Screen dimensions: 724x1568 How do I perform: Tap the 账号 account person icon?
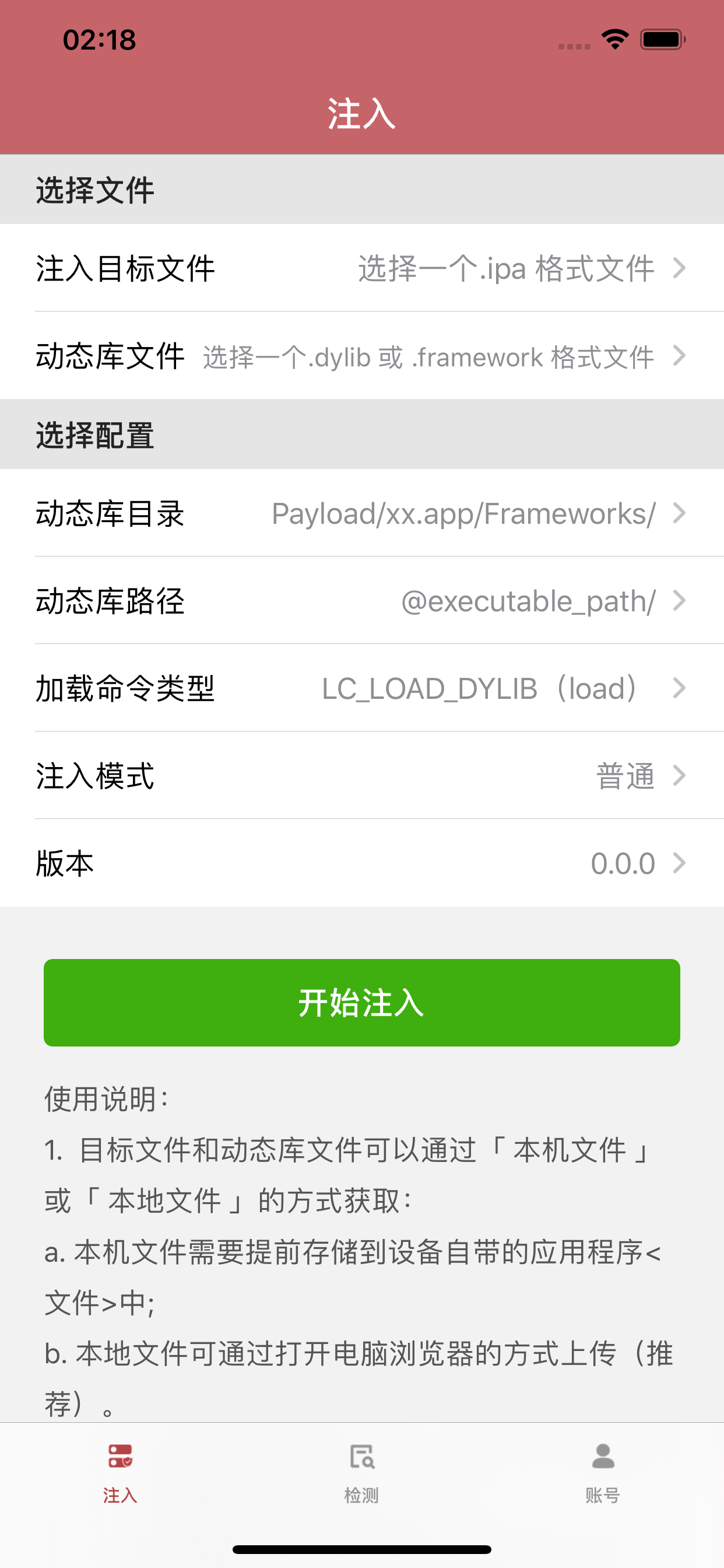(603, 1456)
